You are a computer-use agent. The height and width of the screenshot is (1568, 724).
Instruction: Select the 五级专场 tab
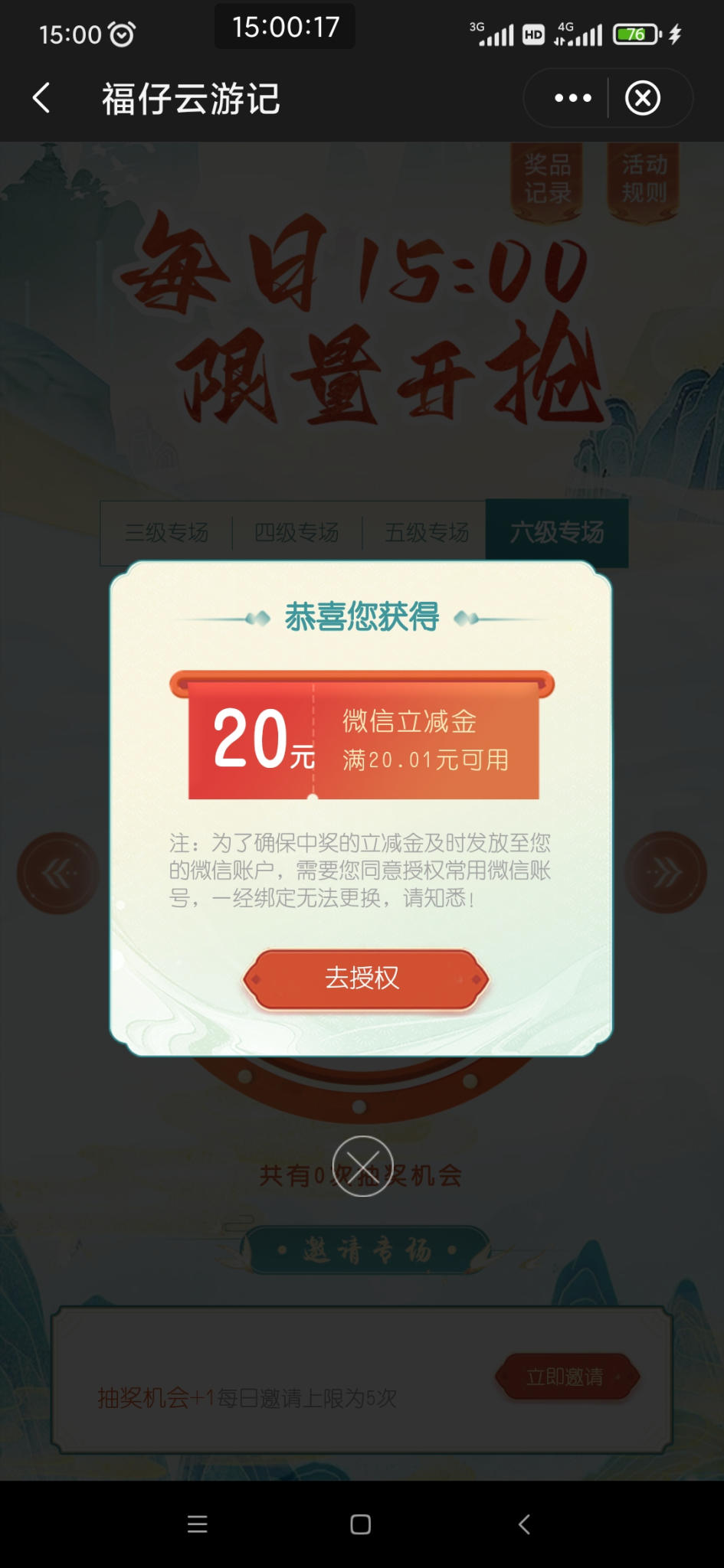point(426,532)
